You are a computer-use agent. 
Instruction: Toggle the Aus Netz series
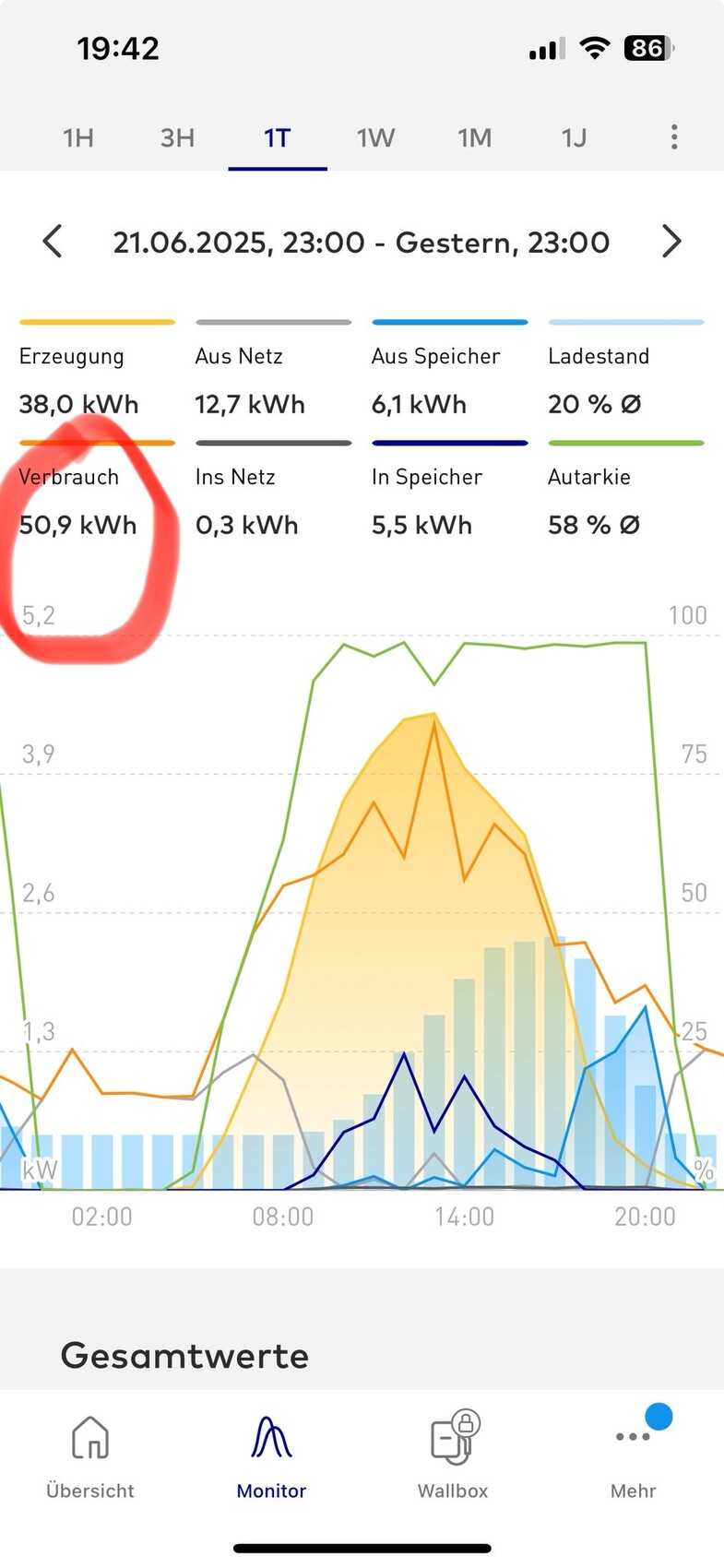[x=273, y=369]
